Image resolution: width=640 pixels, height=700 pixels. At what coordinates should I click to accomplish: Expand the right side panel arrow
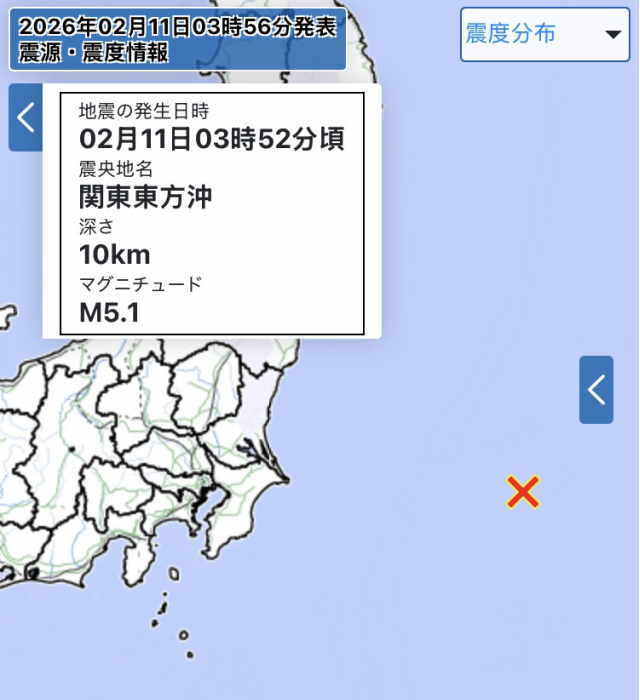pos(596,389)
